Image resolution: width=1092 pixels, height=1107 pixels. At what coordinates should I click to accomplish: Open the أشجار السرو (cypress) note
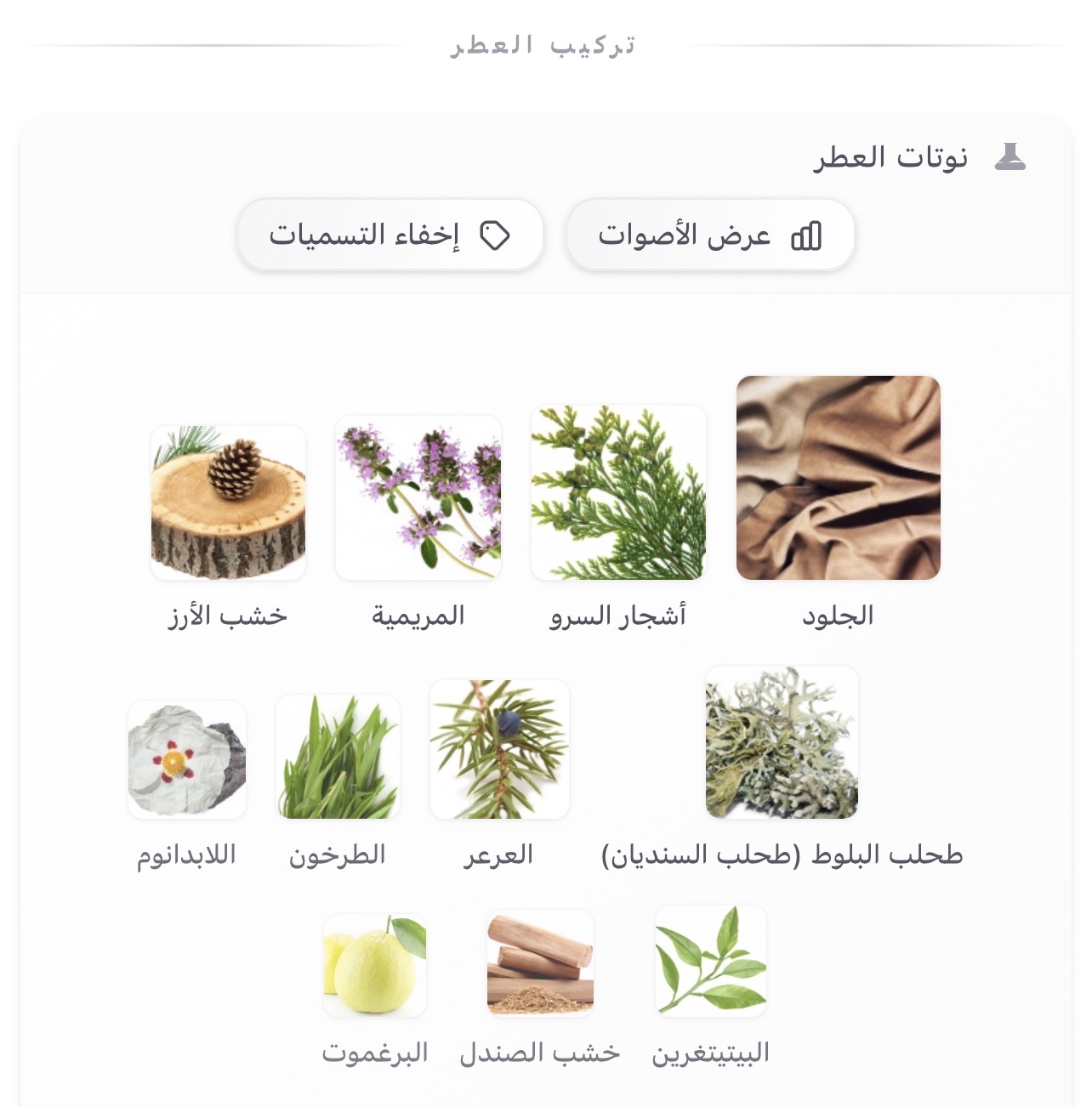(618, 493)
